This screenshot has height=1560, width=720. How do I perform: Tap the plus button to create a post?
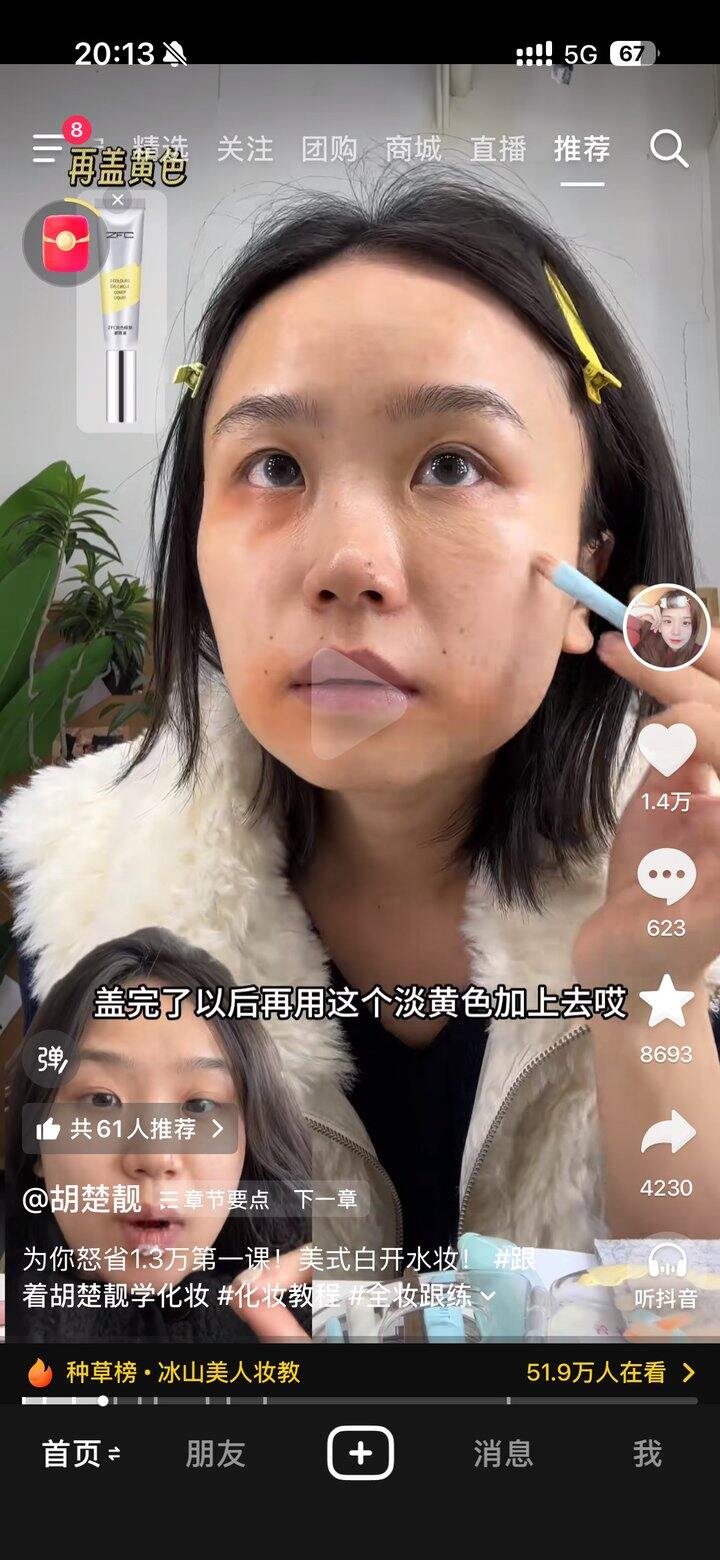tap(360, 1453)
